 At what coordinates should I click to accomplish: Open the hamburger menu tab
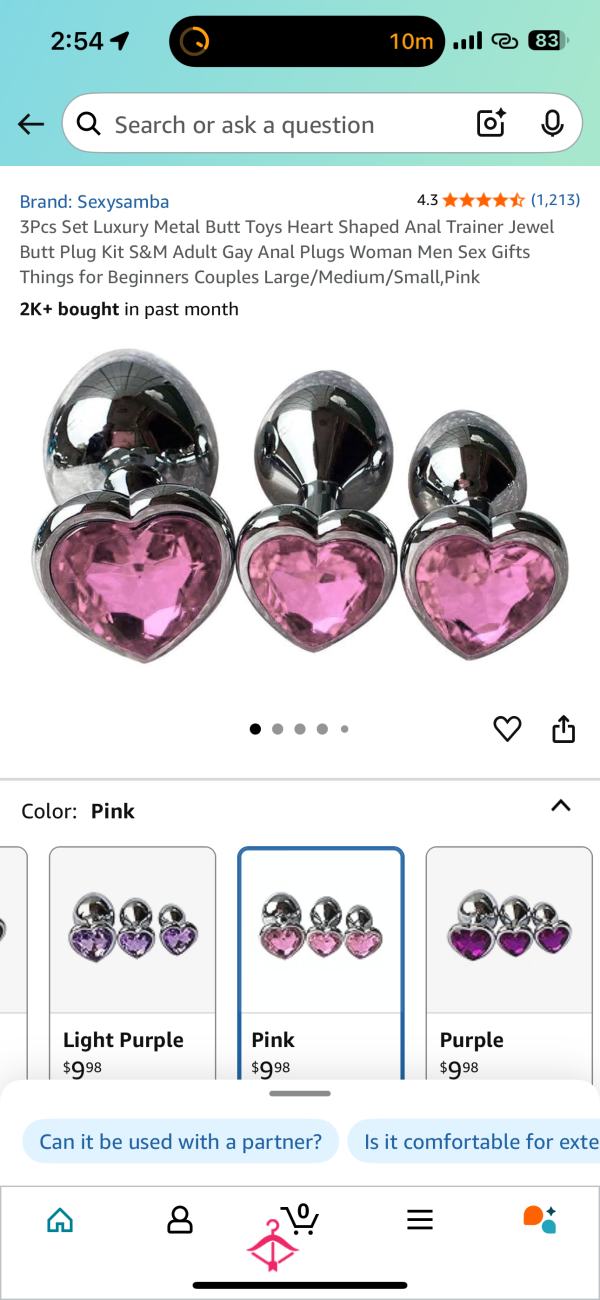pyautogui.click(x=420, y=1219)
